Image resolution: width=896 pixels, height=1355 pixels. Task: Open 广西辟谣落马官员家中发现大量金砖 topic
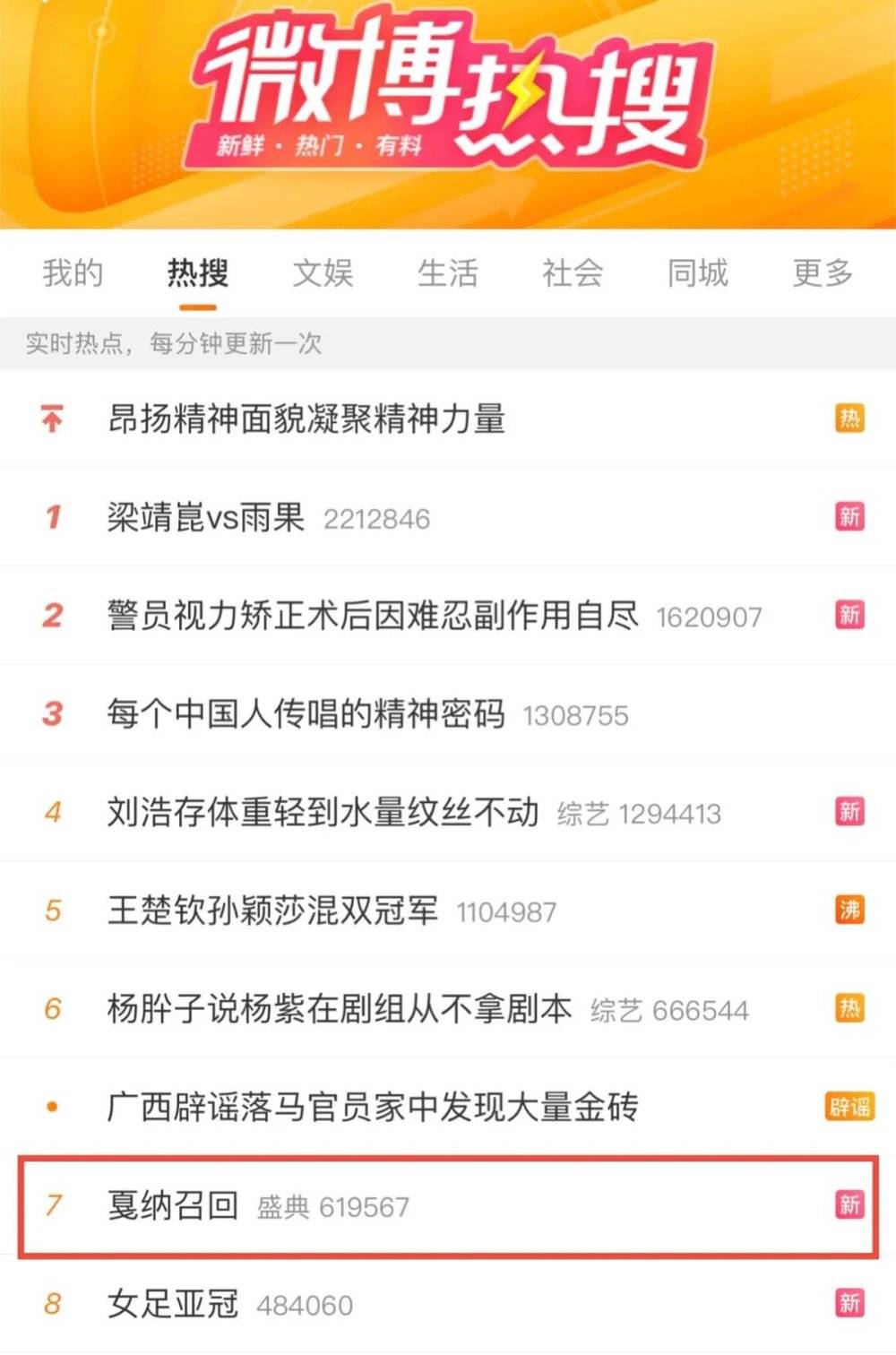click(x=373, y=1108)
